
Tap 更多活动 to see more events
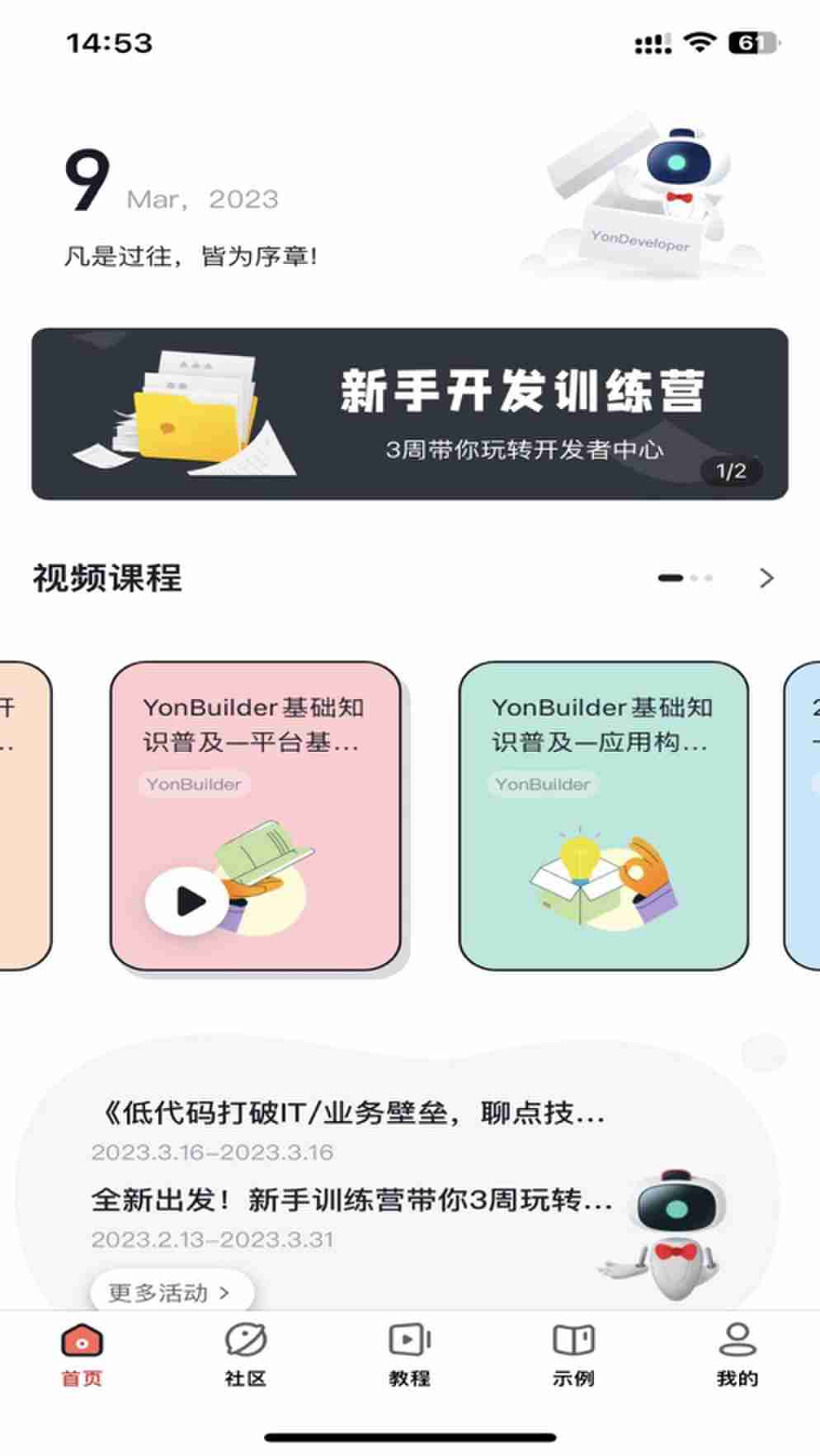tap(170, 1292)
